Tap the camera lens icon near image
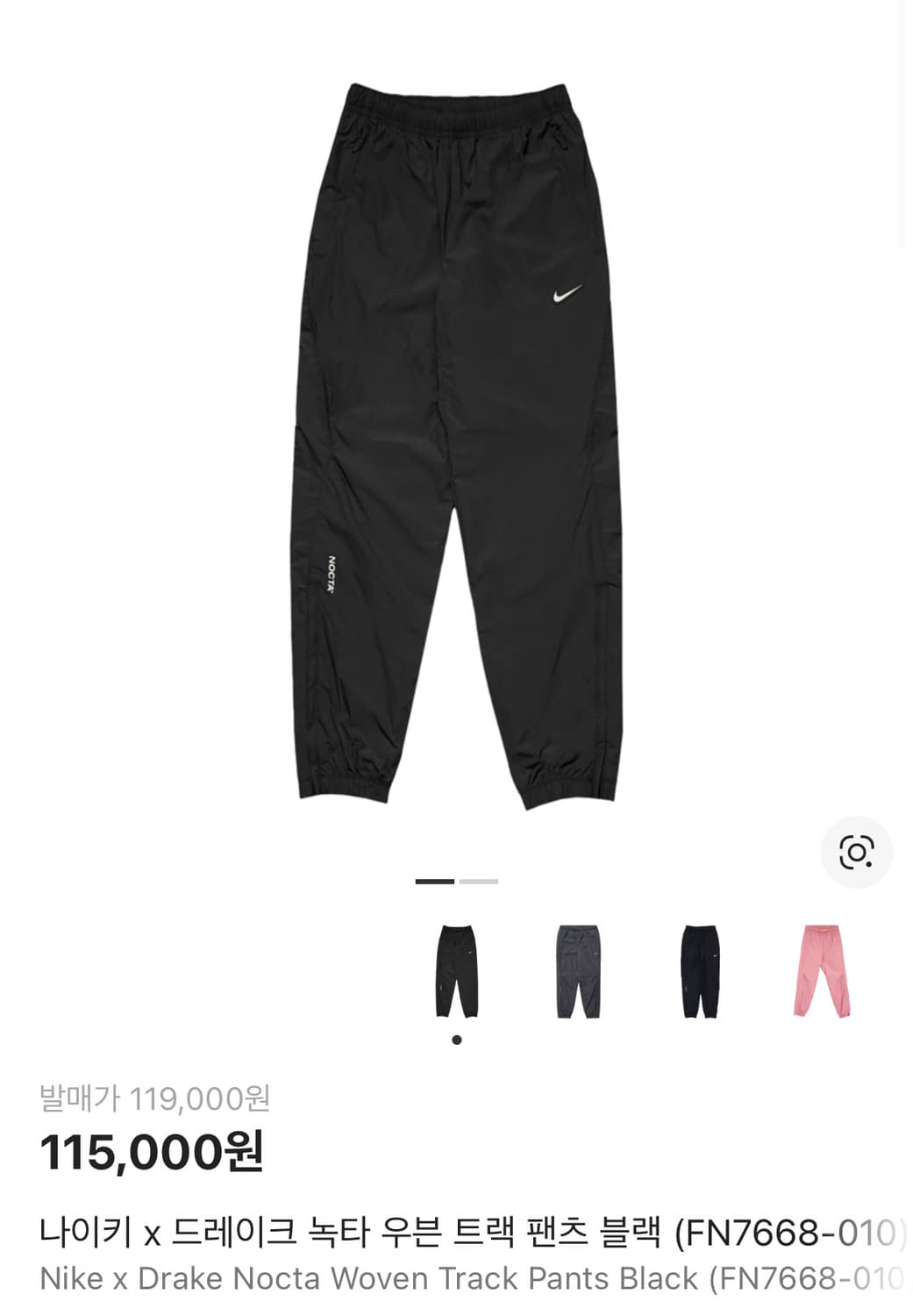This screenshot has width=913, height=1316. (x=859, y=850)
